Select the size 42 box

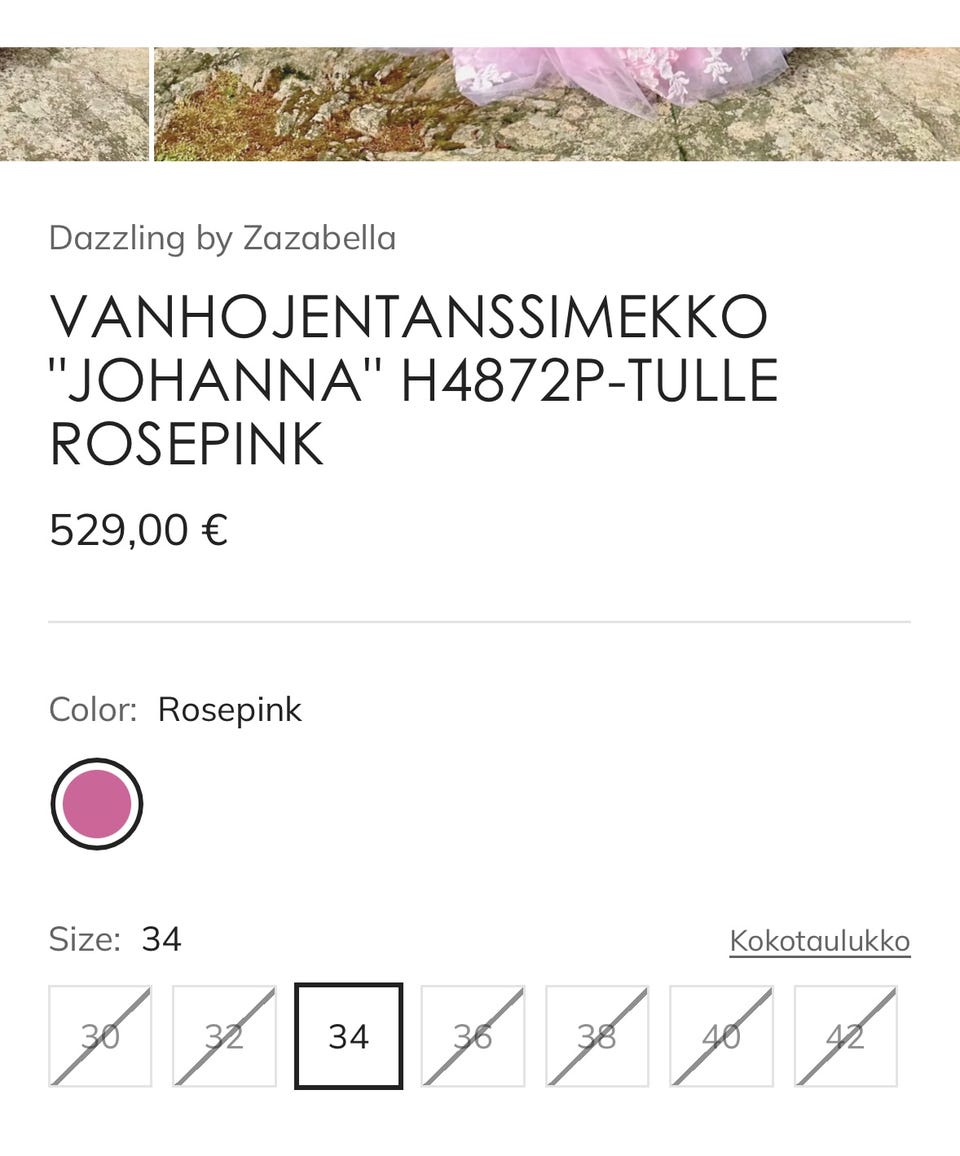(x=845, y=1036)
